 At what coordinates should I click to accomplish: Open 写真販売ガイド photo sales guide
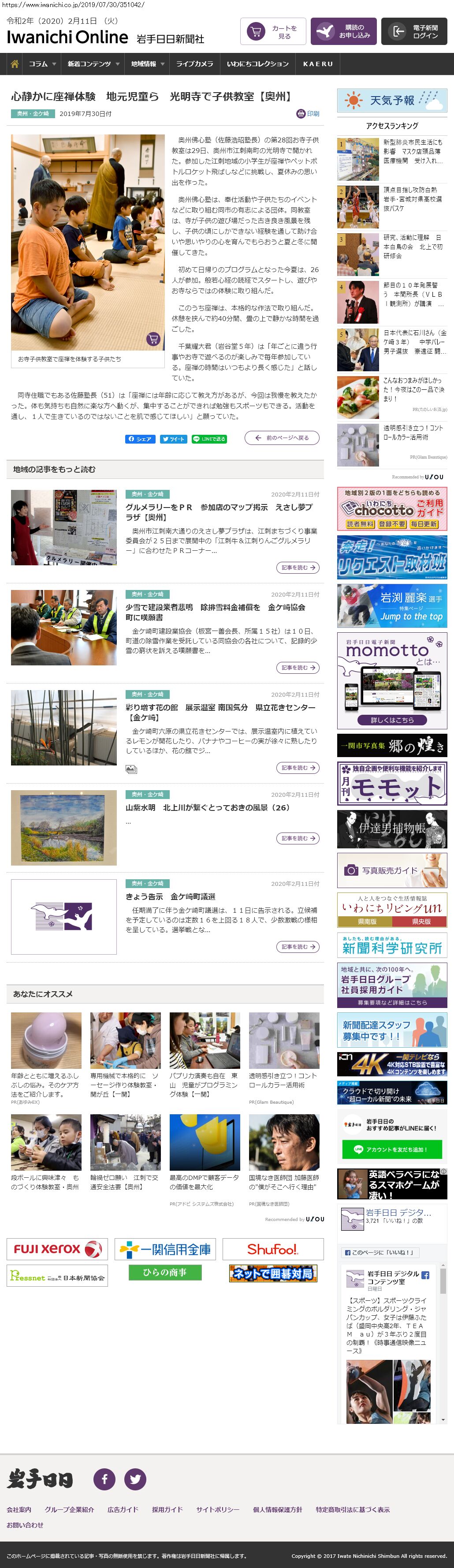pyautogui.click(x=392, y=870)
